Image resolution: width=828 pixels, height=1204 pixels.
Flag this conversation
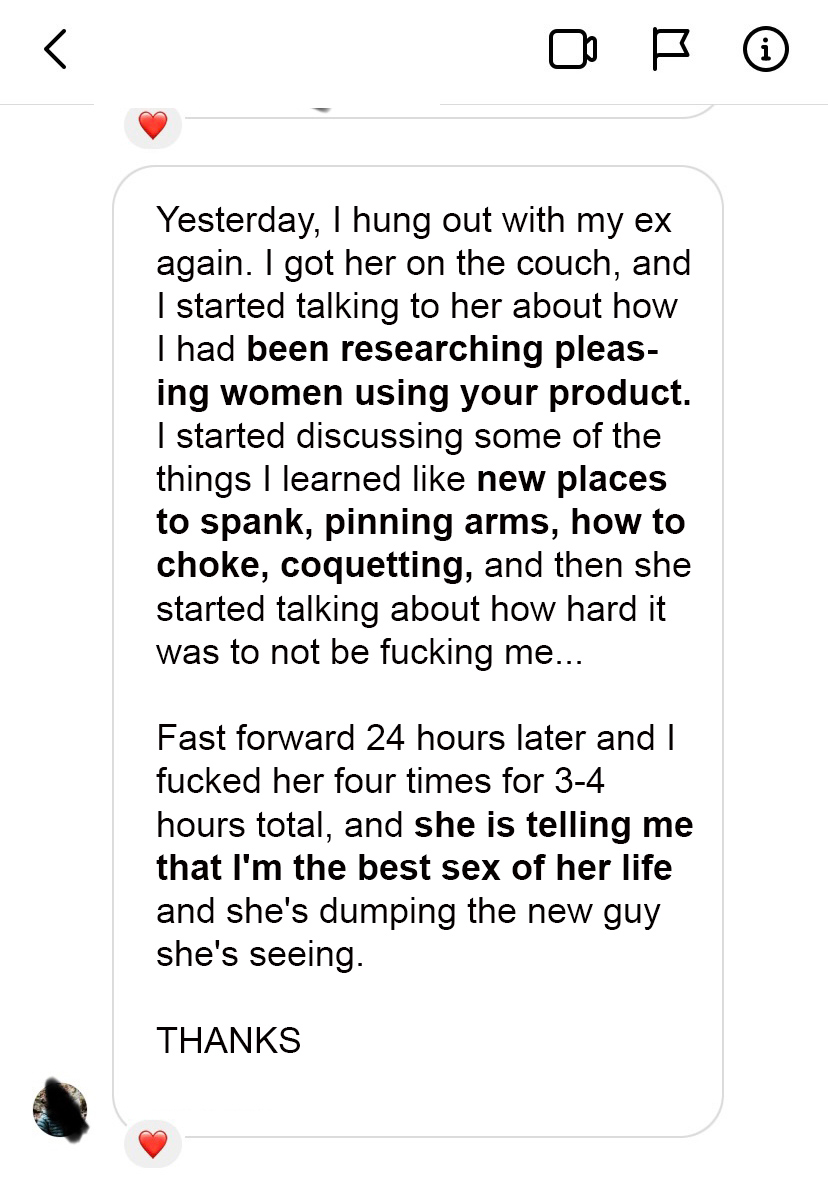pos(670,49)
